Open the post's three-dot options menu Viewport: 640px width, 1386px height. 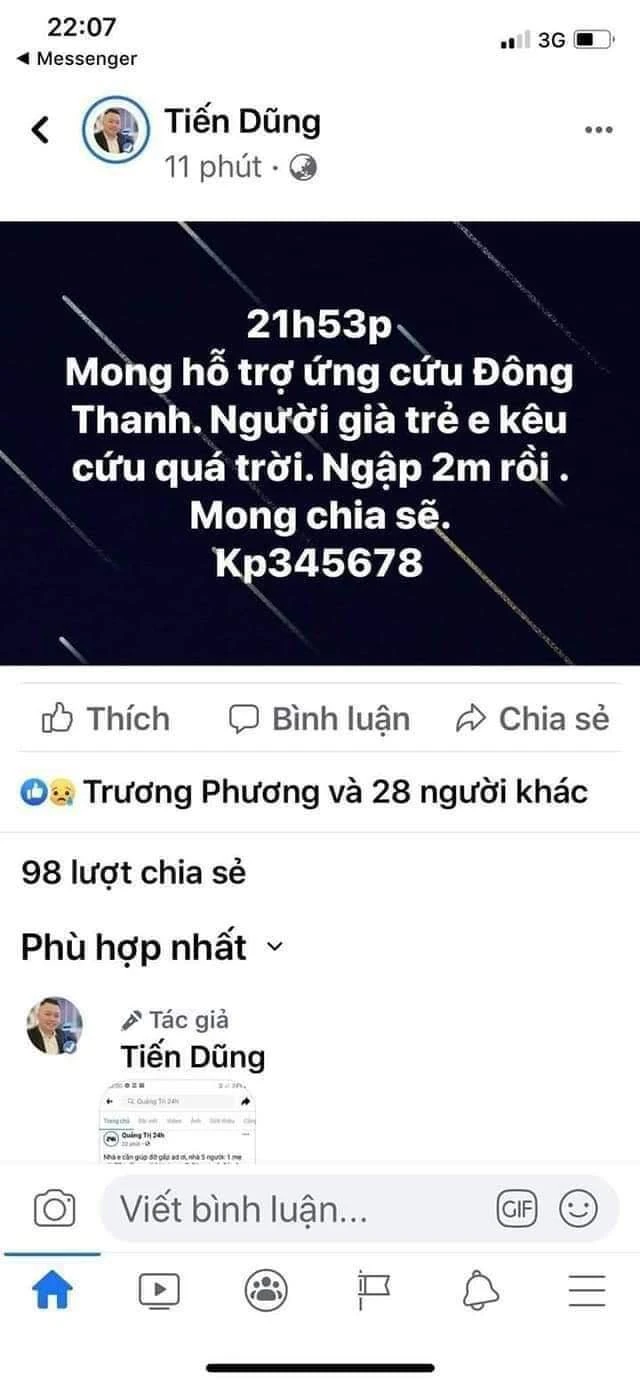coord(598,130)
